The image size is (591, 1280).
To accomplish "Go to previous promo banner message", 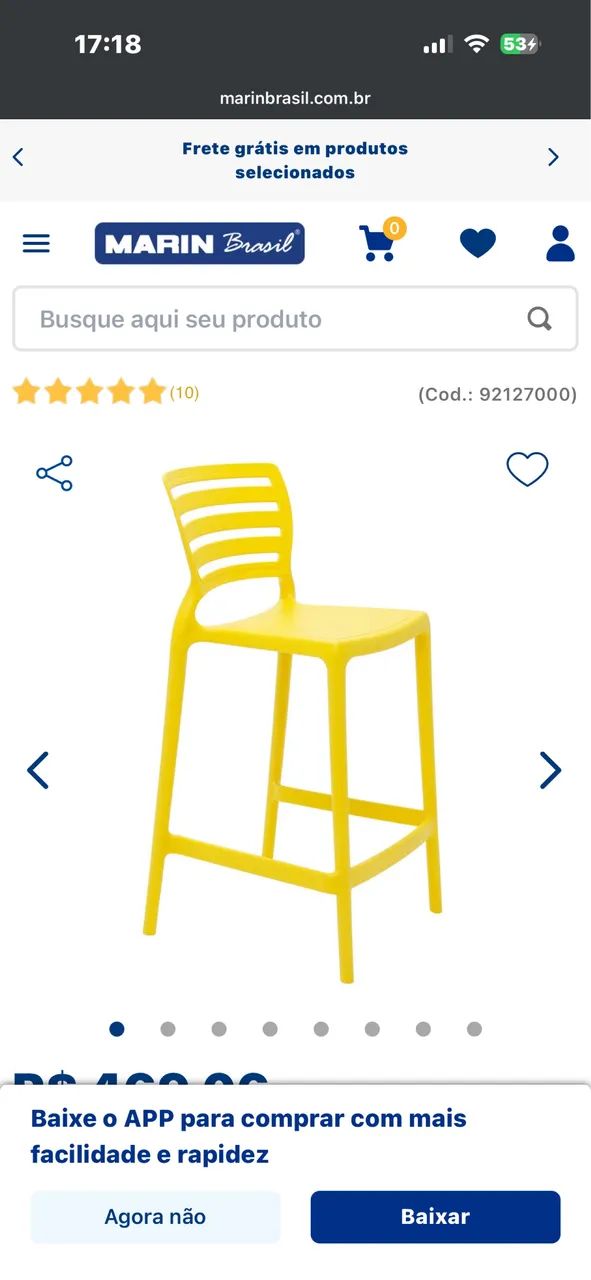I will 18,157.
